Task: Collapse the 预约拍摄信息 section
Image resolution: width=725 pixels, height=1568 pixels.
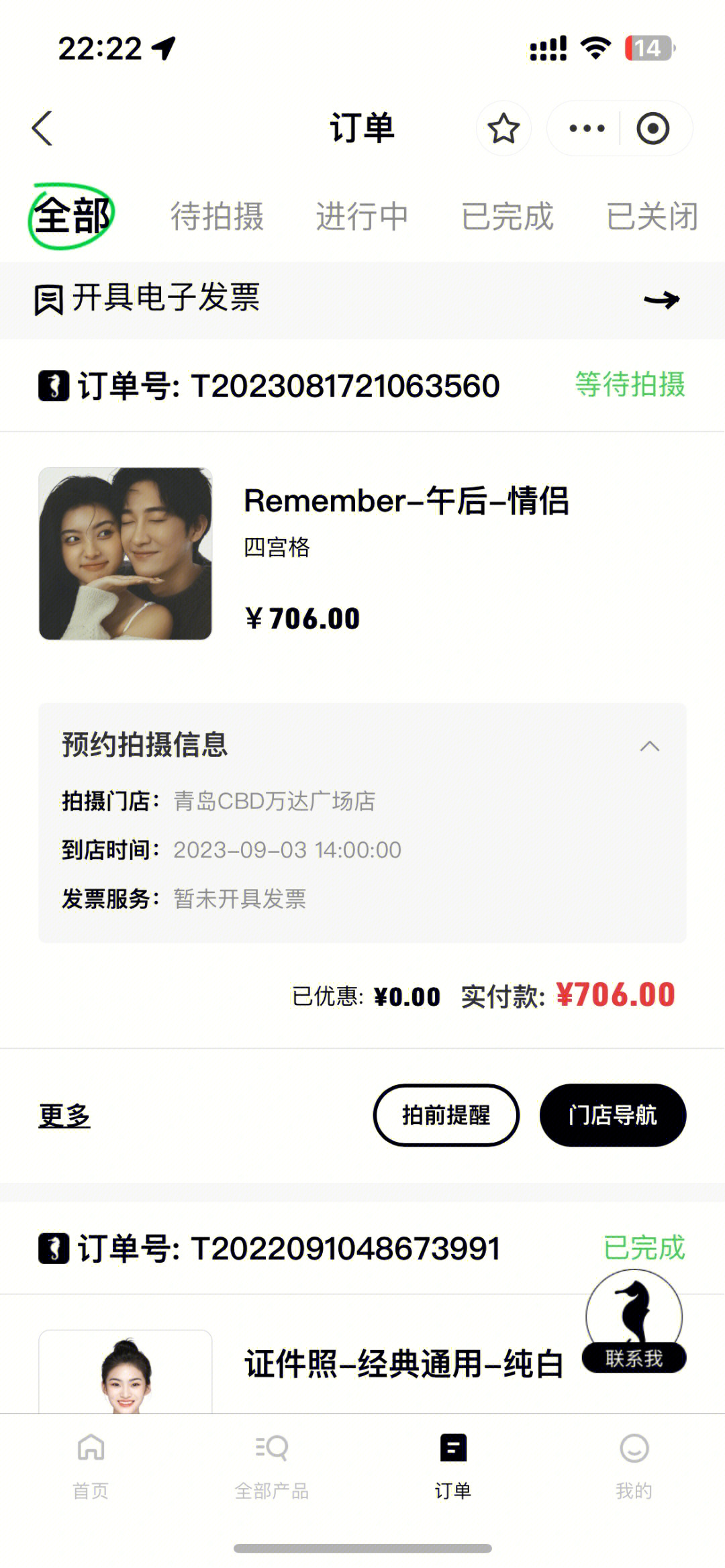Action: point(649,746)
